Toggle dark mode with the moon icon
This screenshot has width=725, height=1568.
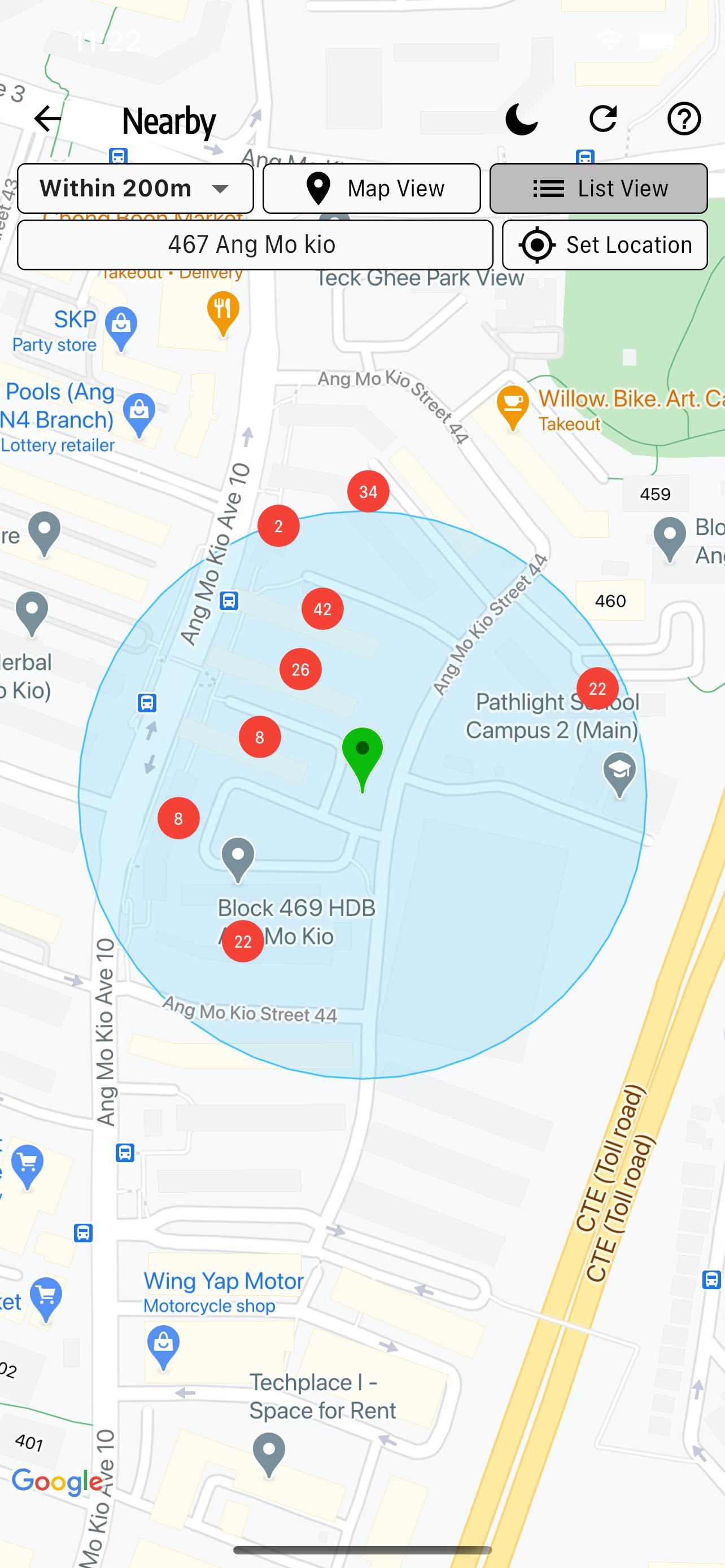(x=522, y=119)
